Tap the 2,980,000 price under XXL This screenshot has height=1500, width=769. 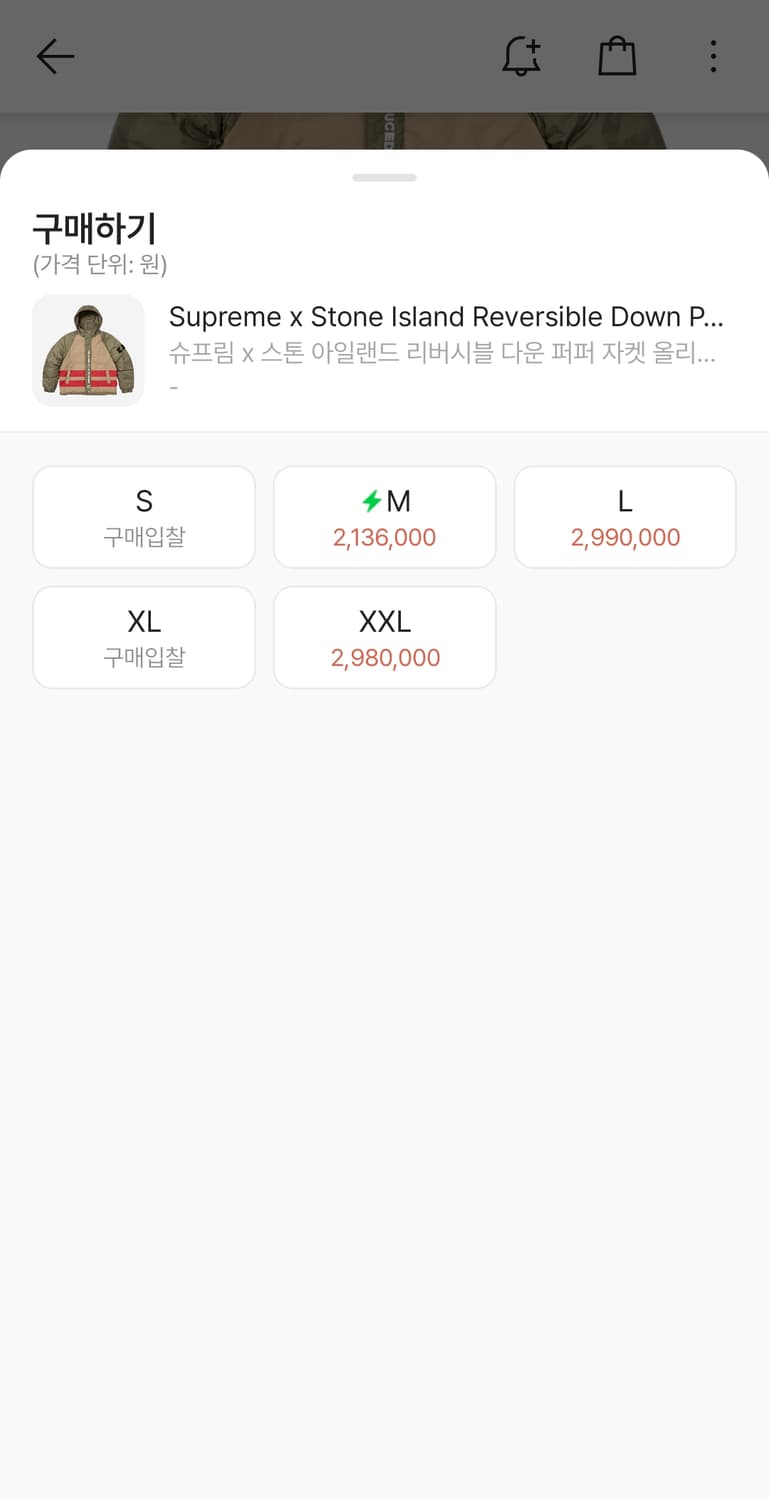point(384,657)
